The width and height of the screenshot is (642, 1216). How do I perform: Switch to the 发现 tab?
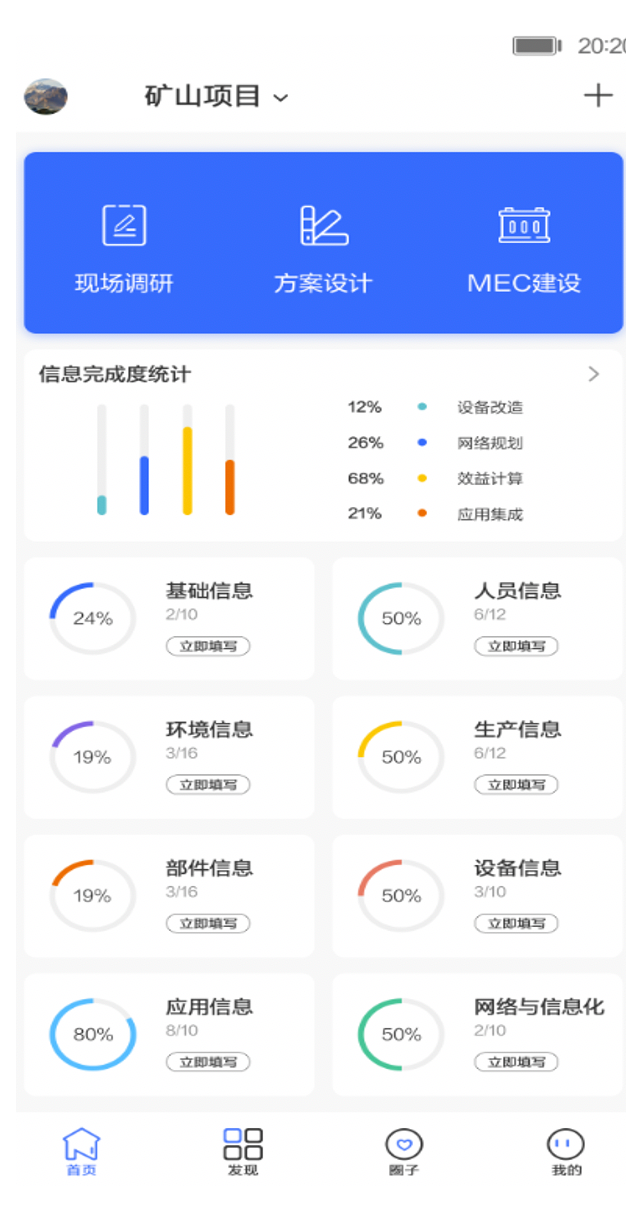point(243,1152)
